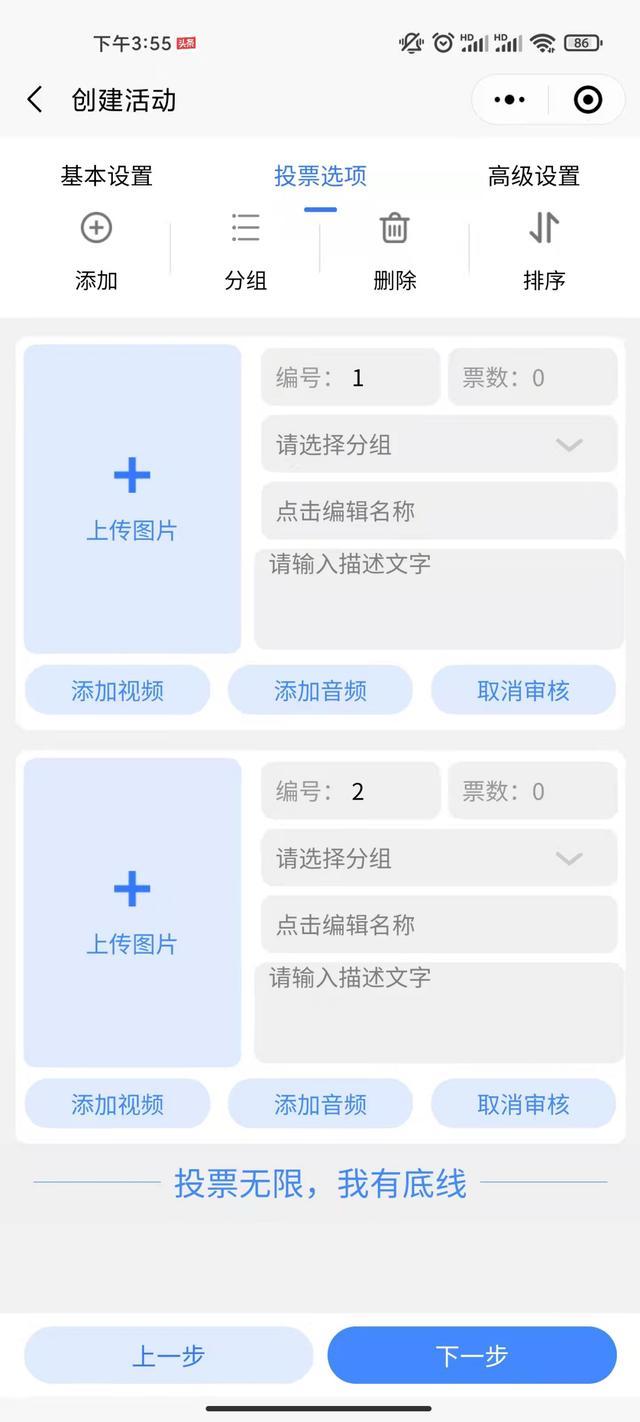Image resolution: width=640 pixels, height=1422 pixels.
Task: Tap 添加音频 under option 2
Action: pos(320,1104)
